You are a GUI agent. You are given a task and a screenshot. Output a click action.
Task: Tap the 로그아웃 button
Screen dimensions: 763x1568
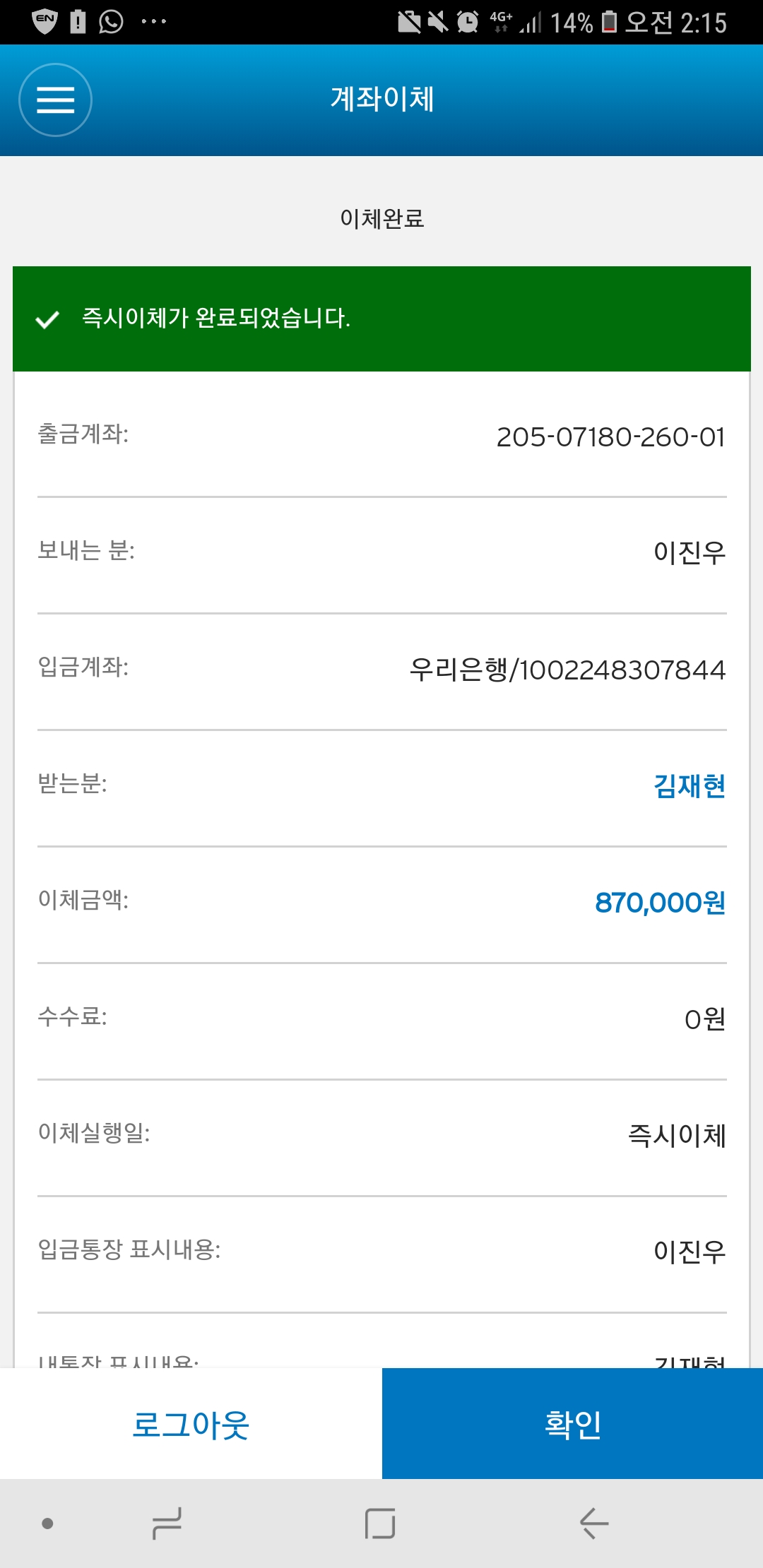pyautogui.click(x=191, y=1424)
